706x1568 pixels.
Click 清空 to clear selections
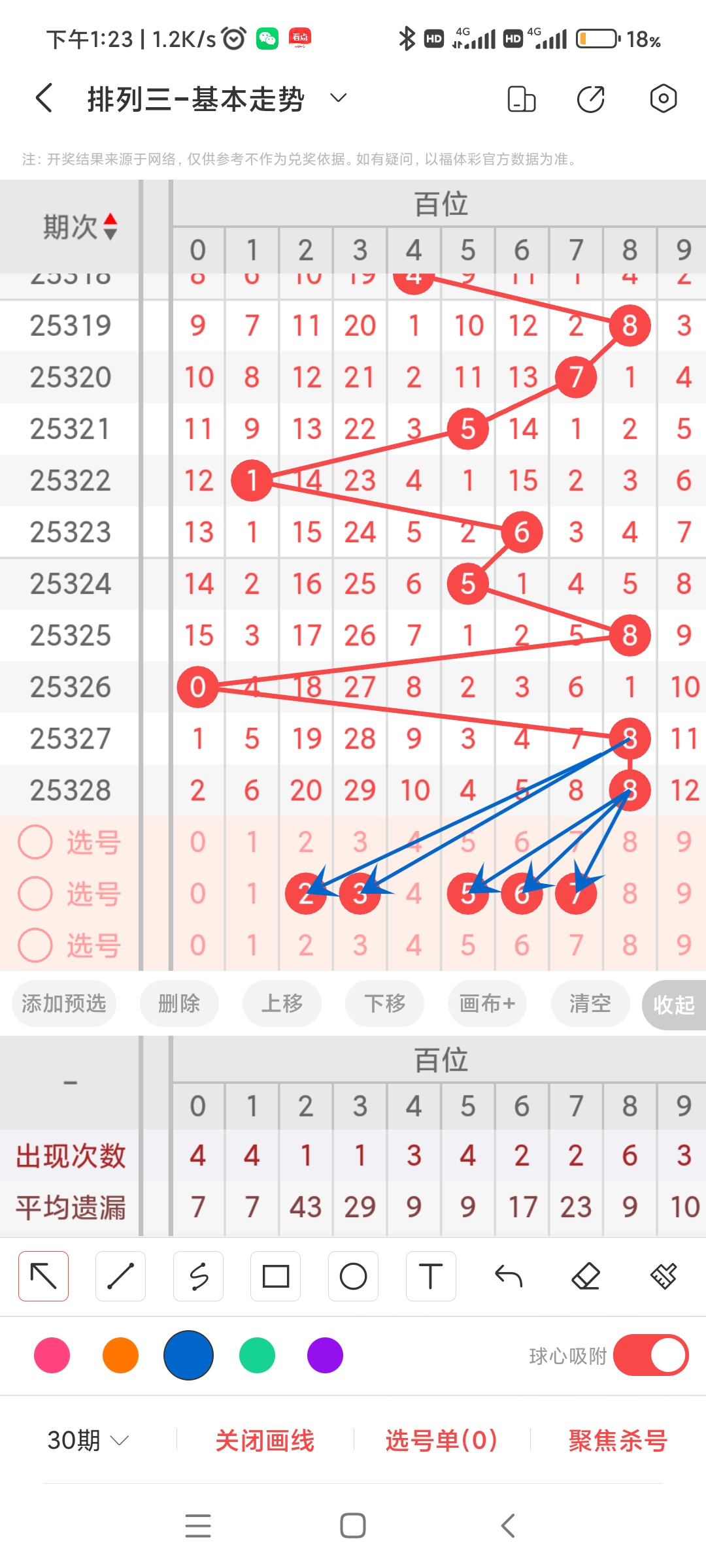(589, 1004)
